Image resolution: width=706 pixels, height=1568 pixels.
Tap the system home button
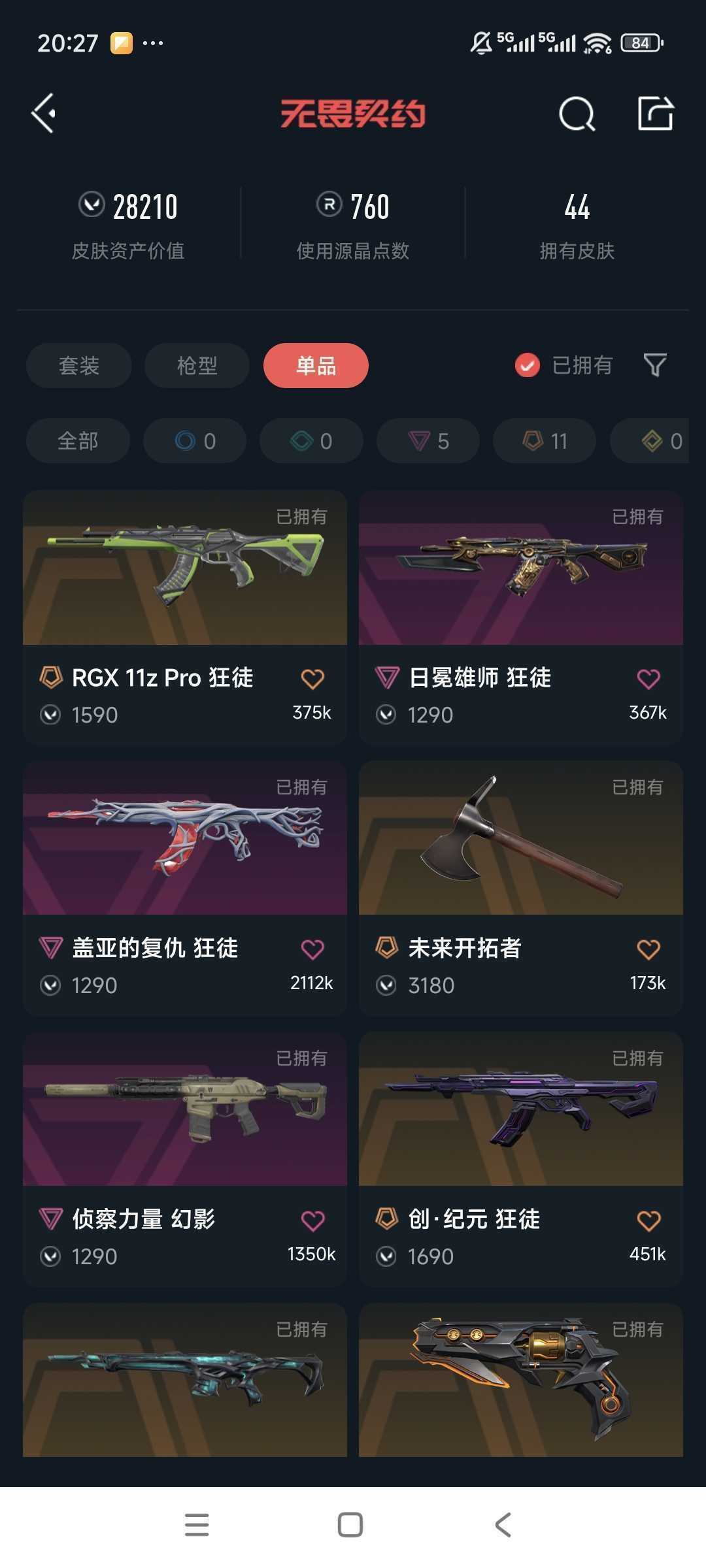(350, 1525)
